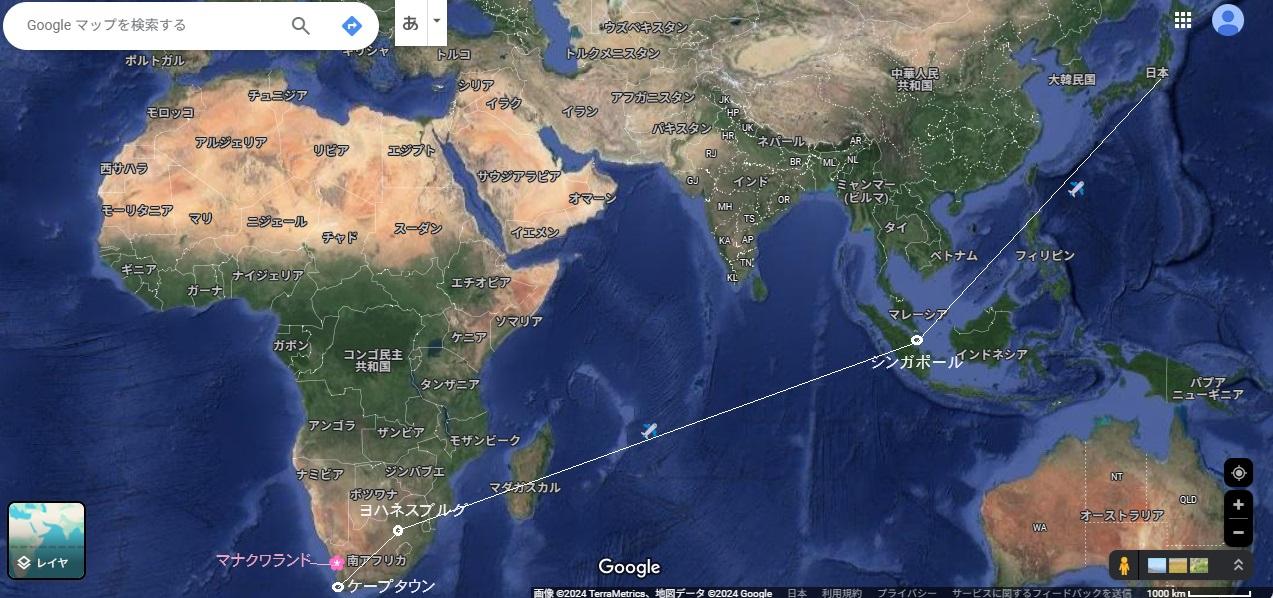
Task: Tap the シンガポール waypoint marker
Action: pos(917,340)
